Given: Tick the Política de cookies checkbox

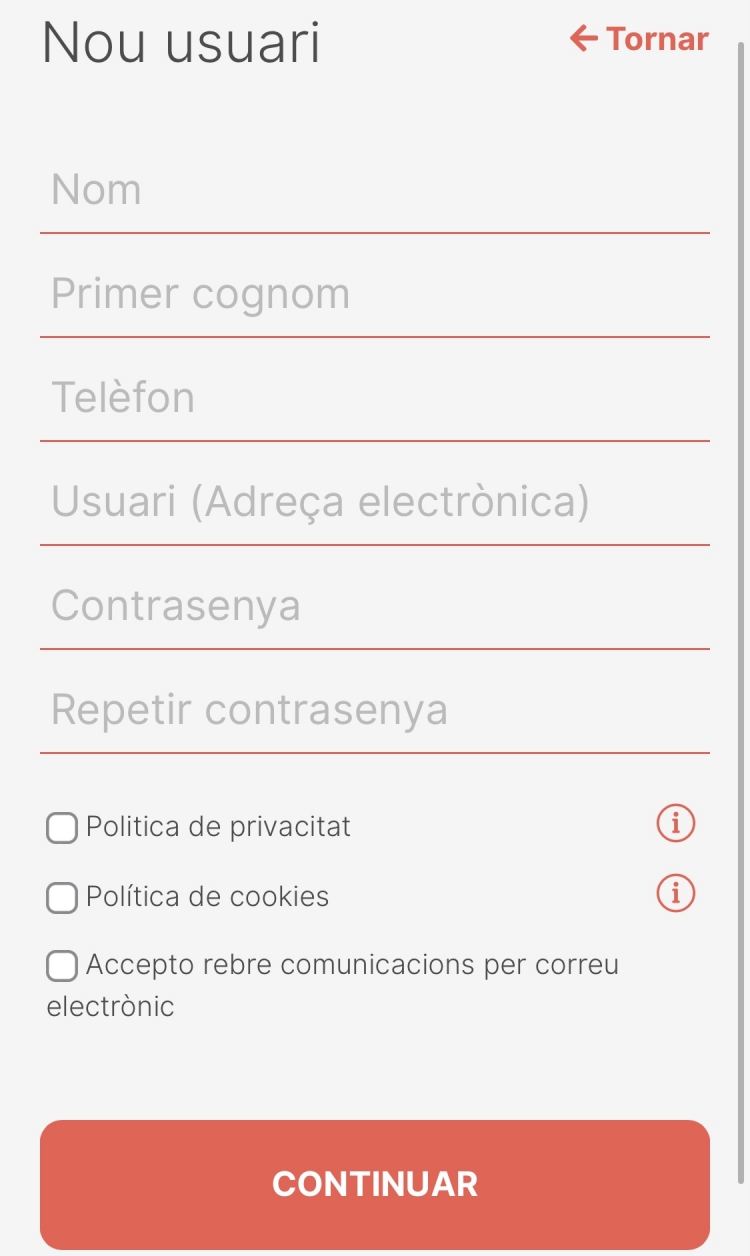Looking at the screenshot, I should [x=62, y=898].
